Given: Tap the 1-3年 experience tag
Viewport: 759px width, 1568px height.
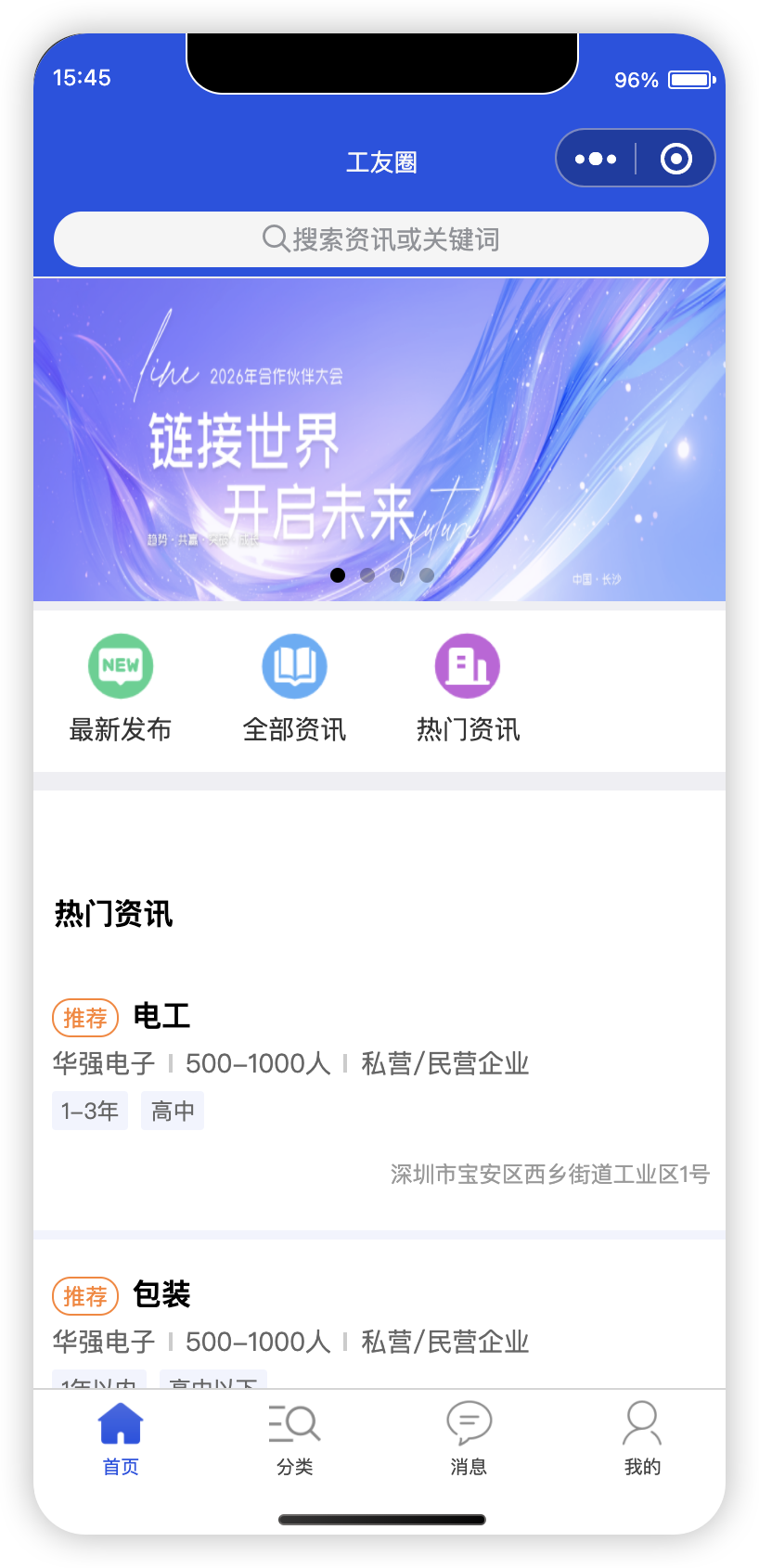Looking at the screenshot, I should [90, 1110].
